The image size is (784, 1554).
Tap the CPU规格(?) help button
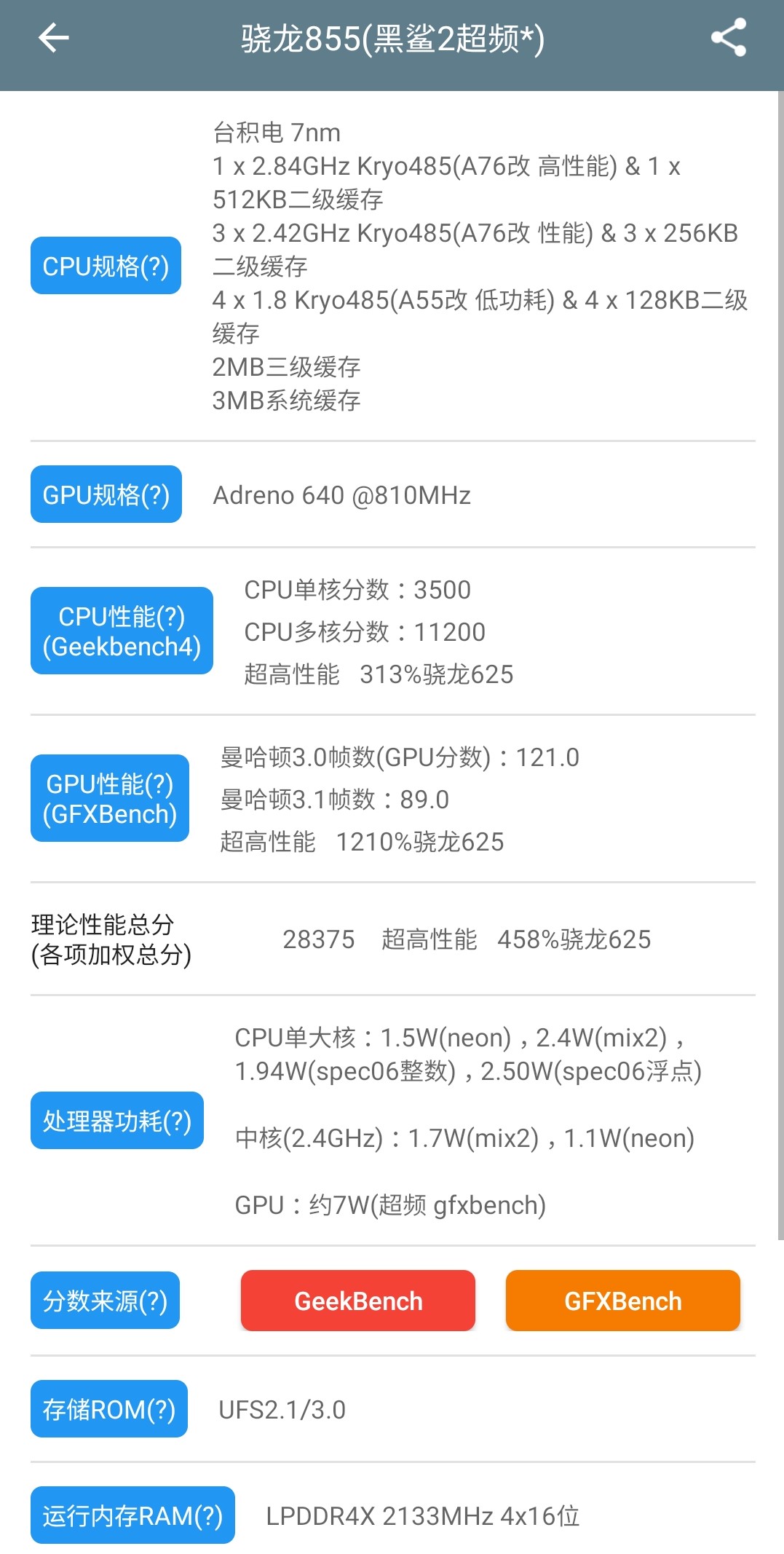click(106, 266)
